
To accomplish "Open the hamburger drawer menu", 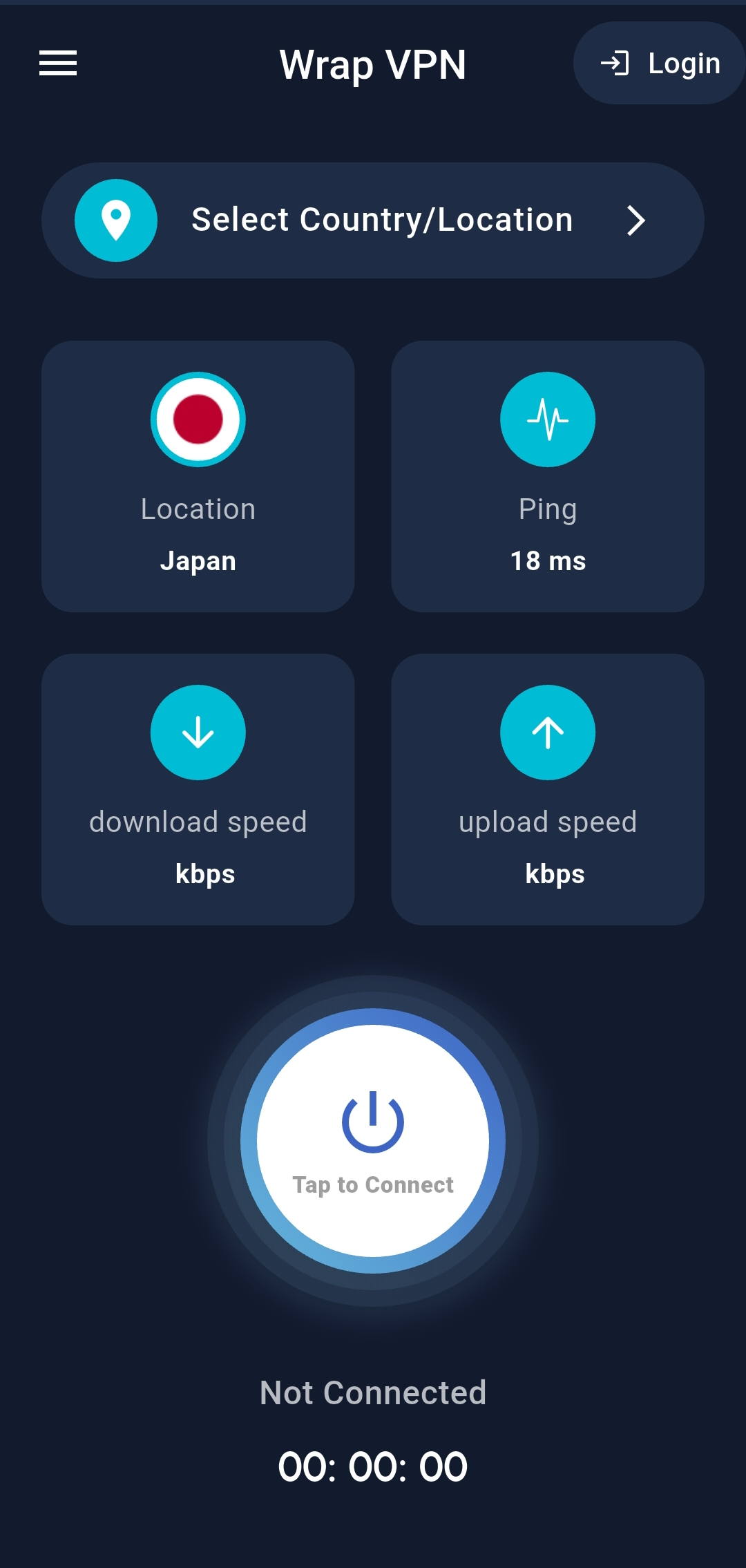I will (58, 64).
